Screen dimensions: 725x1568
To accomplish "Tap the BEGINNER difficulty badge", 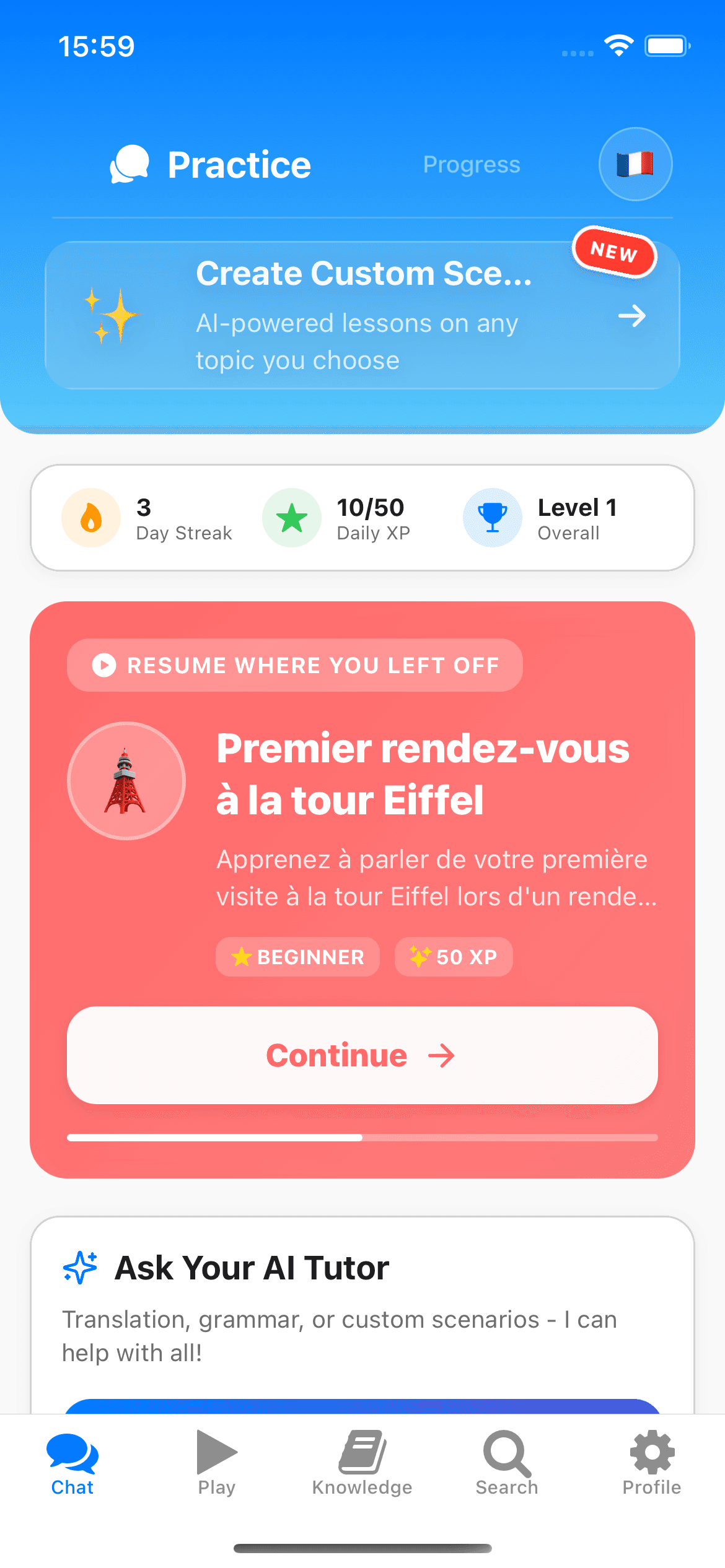I will [x=297, y=957].
